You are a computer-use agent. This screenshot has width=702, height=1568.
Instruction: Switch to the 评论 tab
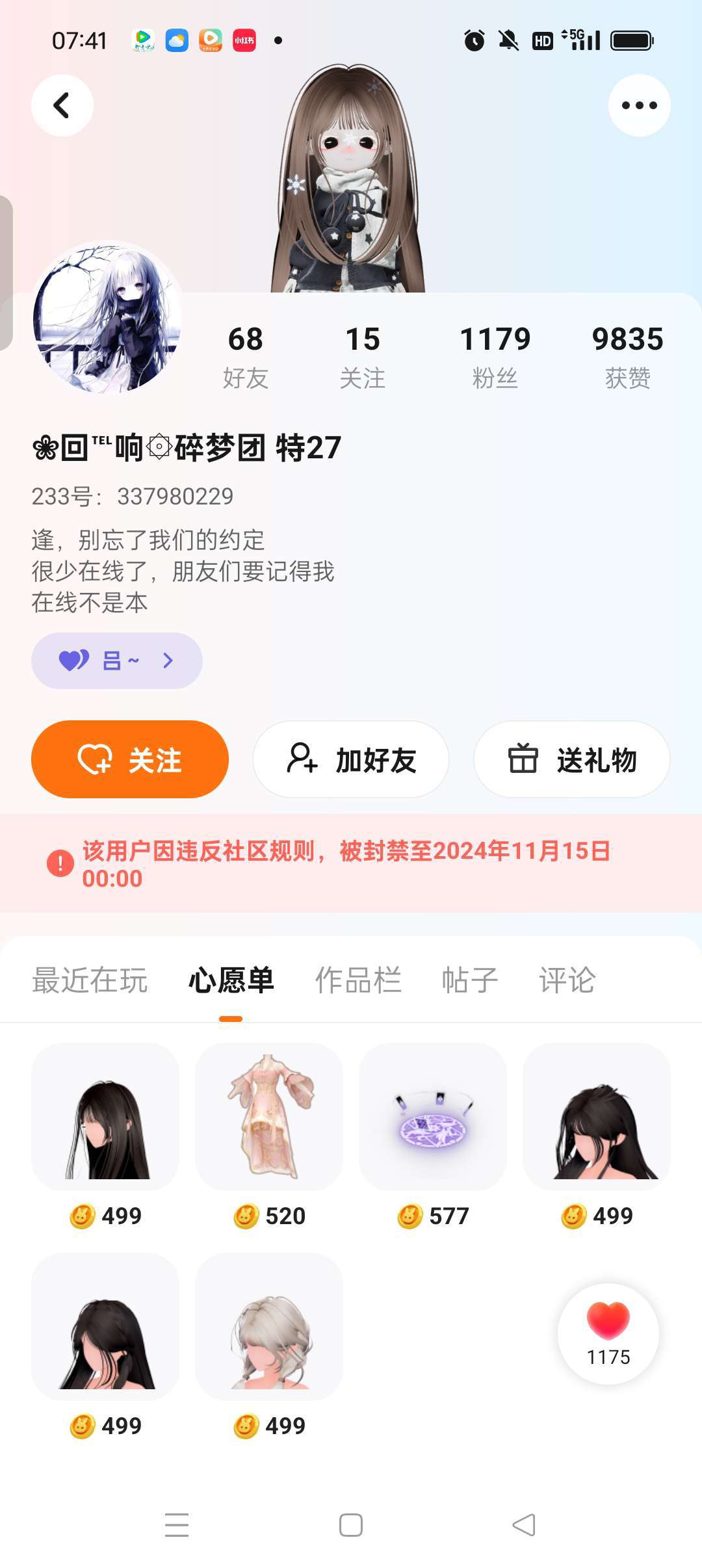pos(567,980)
